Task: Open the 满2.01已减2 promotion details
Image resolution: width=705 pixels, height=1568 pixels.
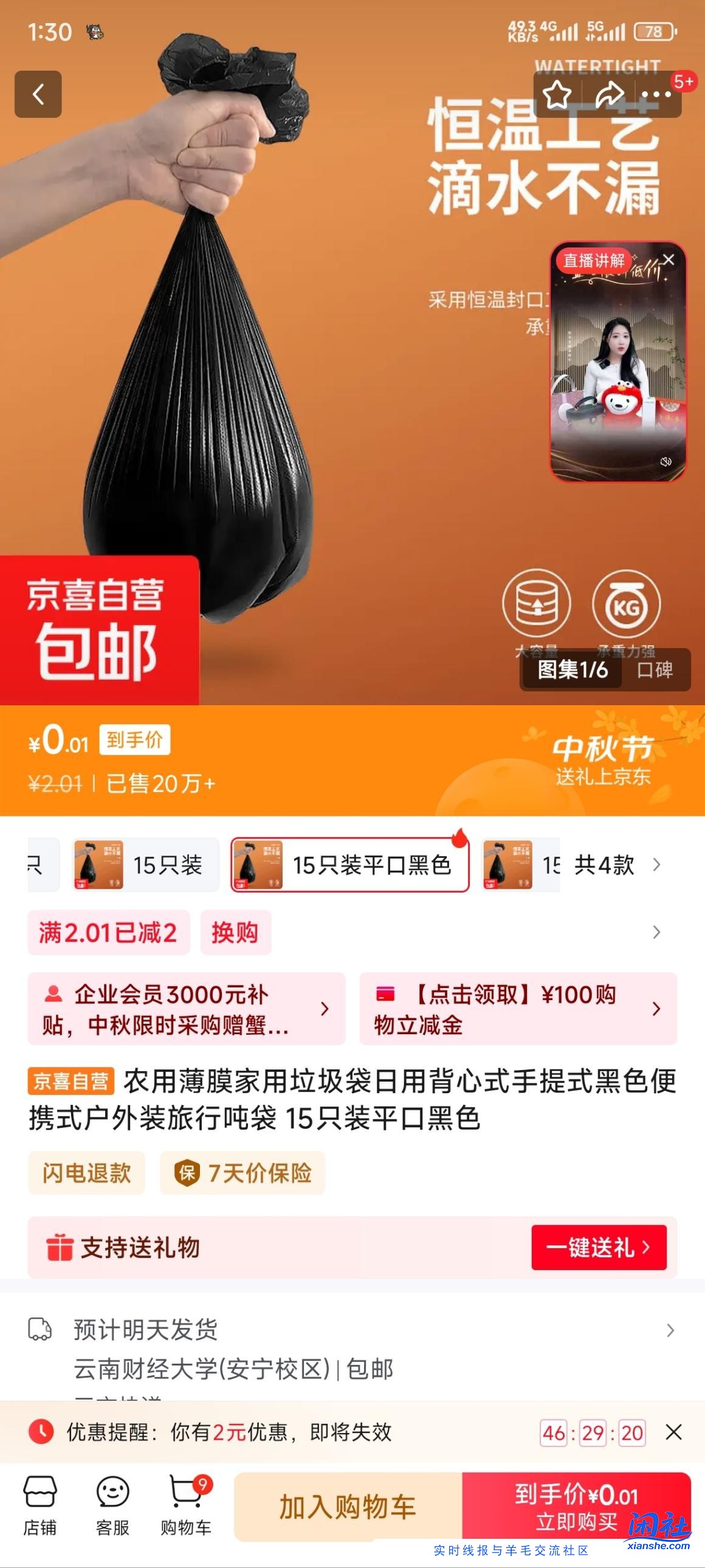Action: 108,933
